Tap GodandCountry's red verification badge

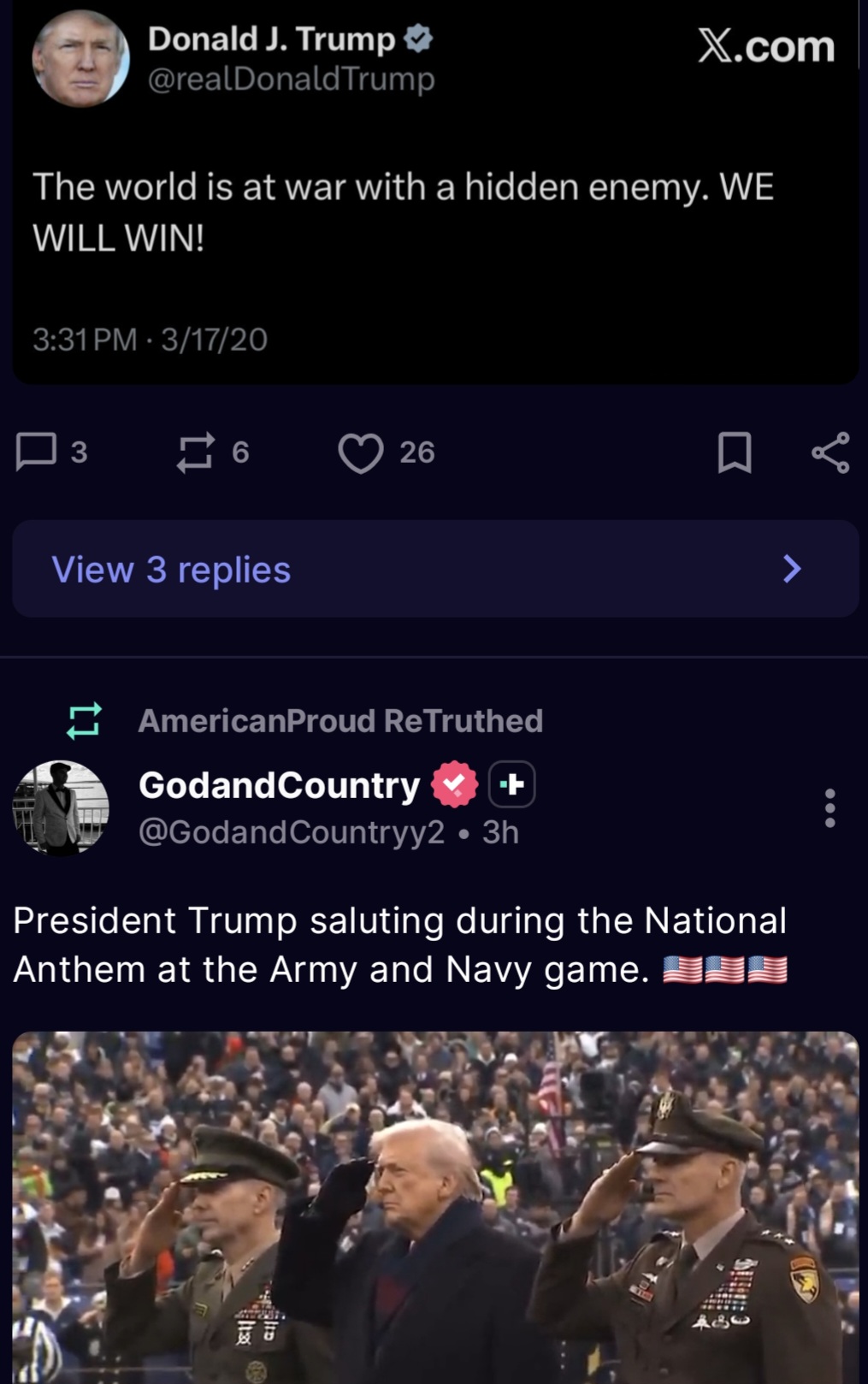(x=454, y=784)
